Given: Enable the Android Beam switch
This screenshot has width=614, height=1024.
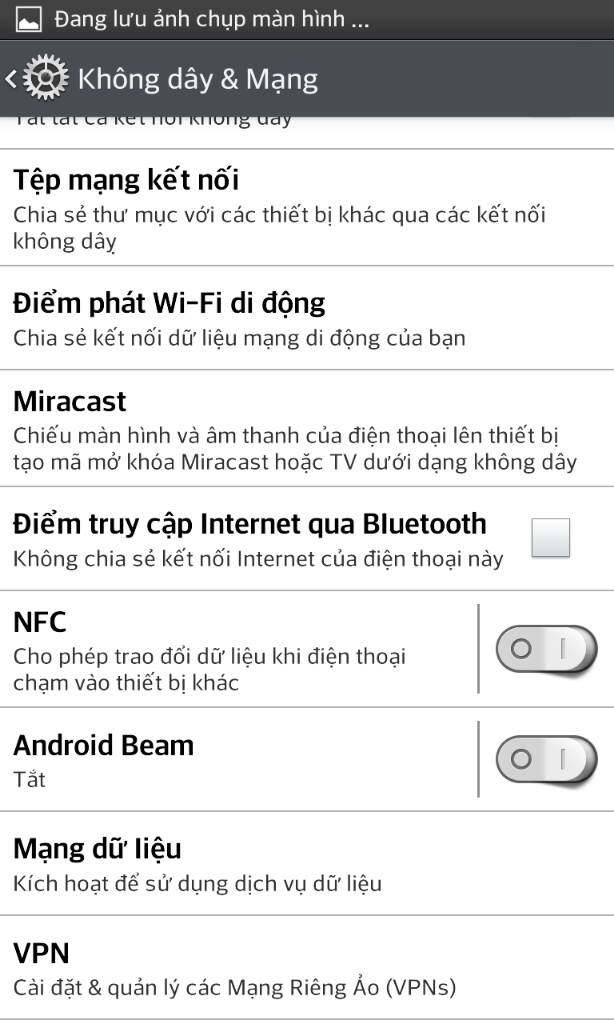Looking at the screenshot, I should click(x=546, y=759).
